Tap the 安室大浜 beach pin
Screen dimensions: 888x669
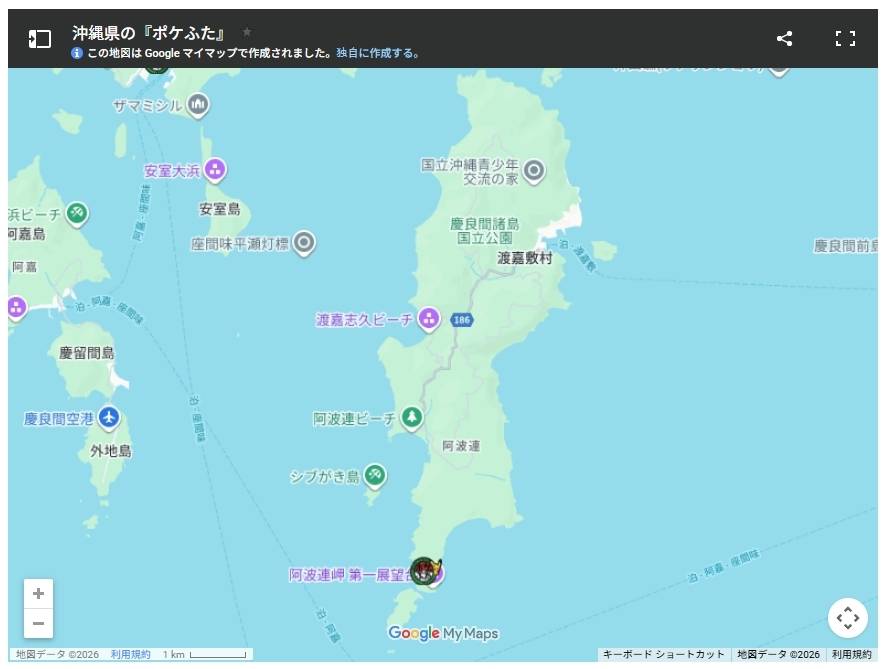point(215,169)
